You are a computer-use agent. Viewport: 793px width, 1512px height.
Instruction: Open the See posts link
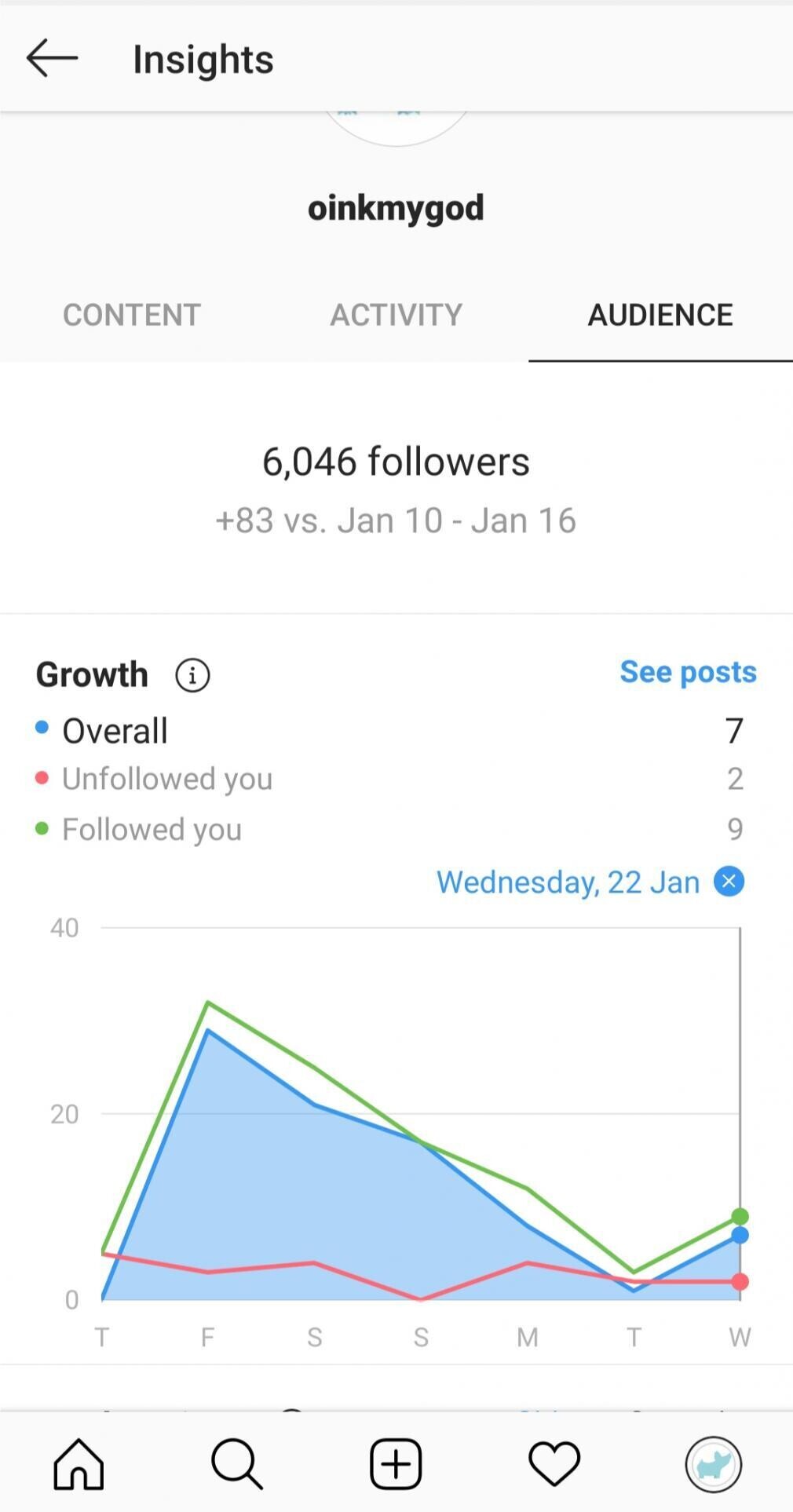click(688, 672)
